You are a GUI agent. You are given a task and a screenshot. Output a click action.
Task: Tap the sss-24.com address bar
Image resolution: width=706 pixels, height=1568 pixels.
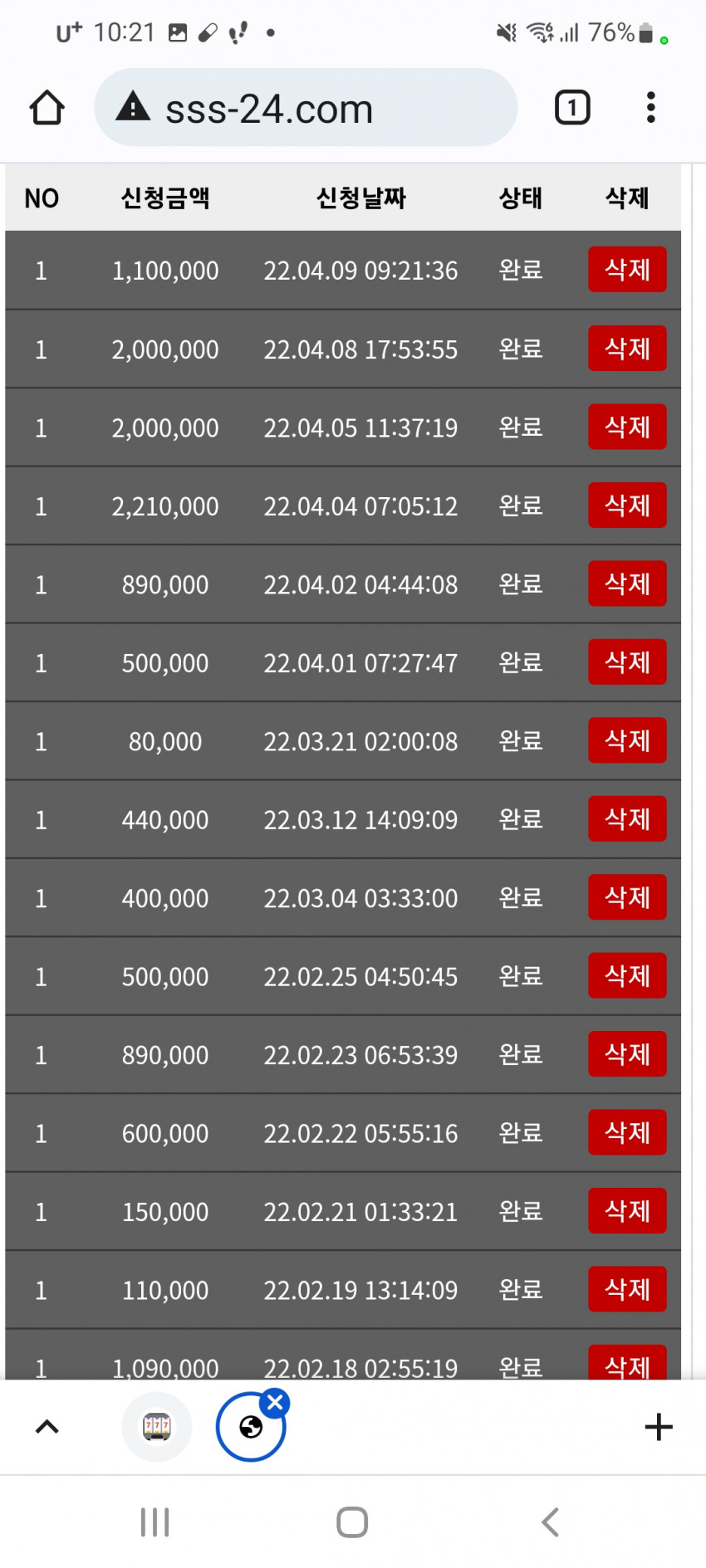(x=306, y=108)
